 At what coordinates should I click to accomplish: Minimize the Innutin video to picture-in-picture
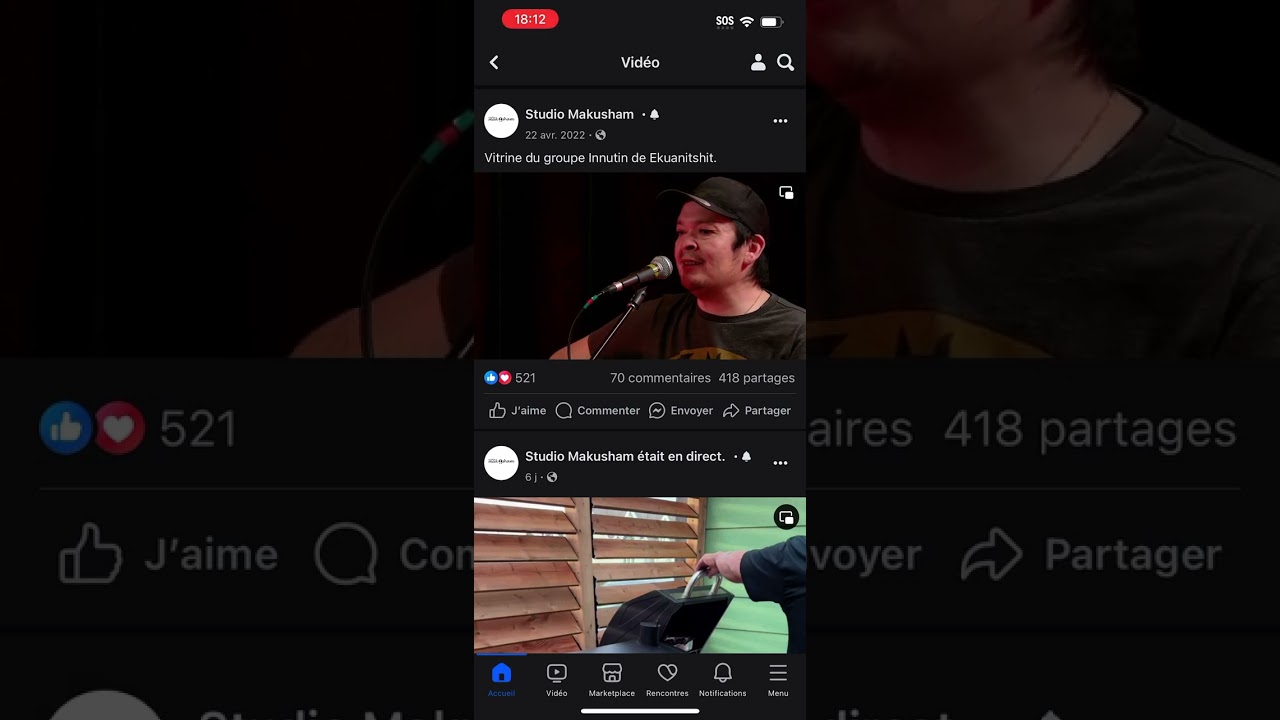[x=786, y=192]
